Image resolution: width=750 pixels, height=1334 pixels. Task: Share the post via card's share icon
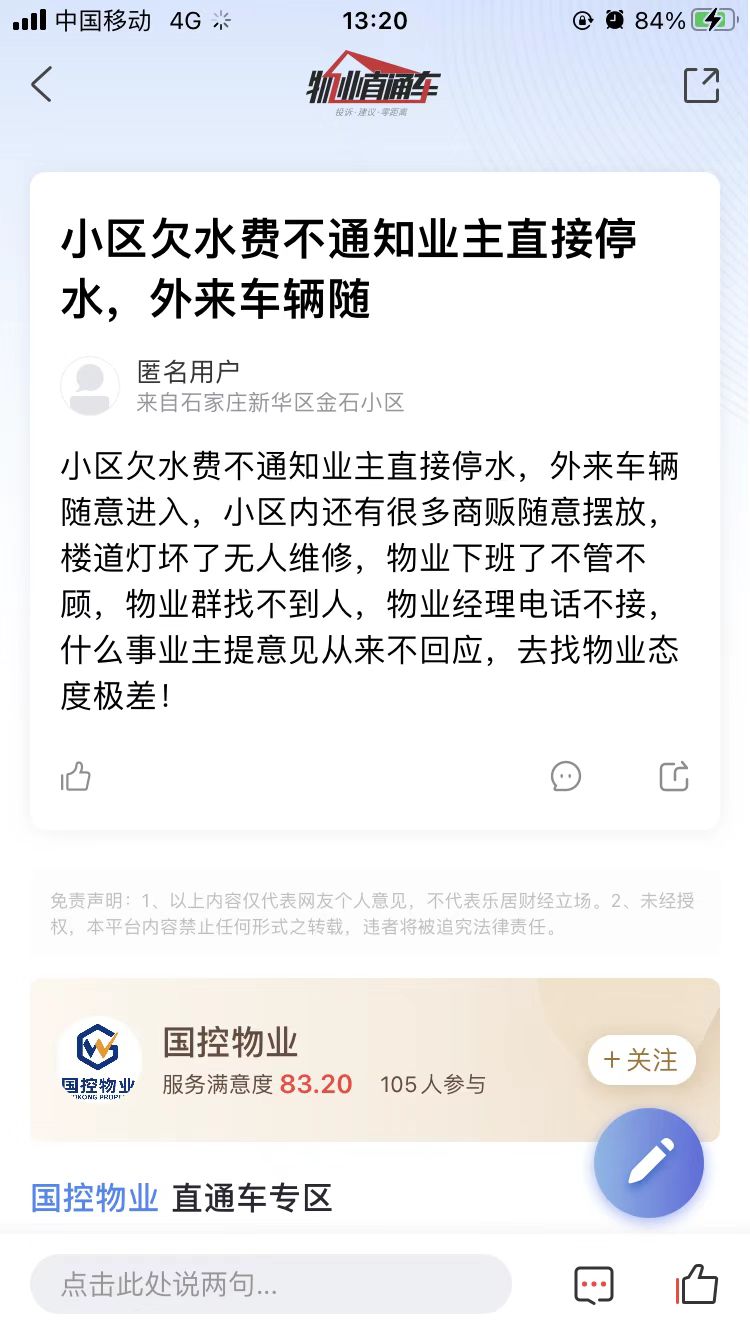click(x=674, y=776)
